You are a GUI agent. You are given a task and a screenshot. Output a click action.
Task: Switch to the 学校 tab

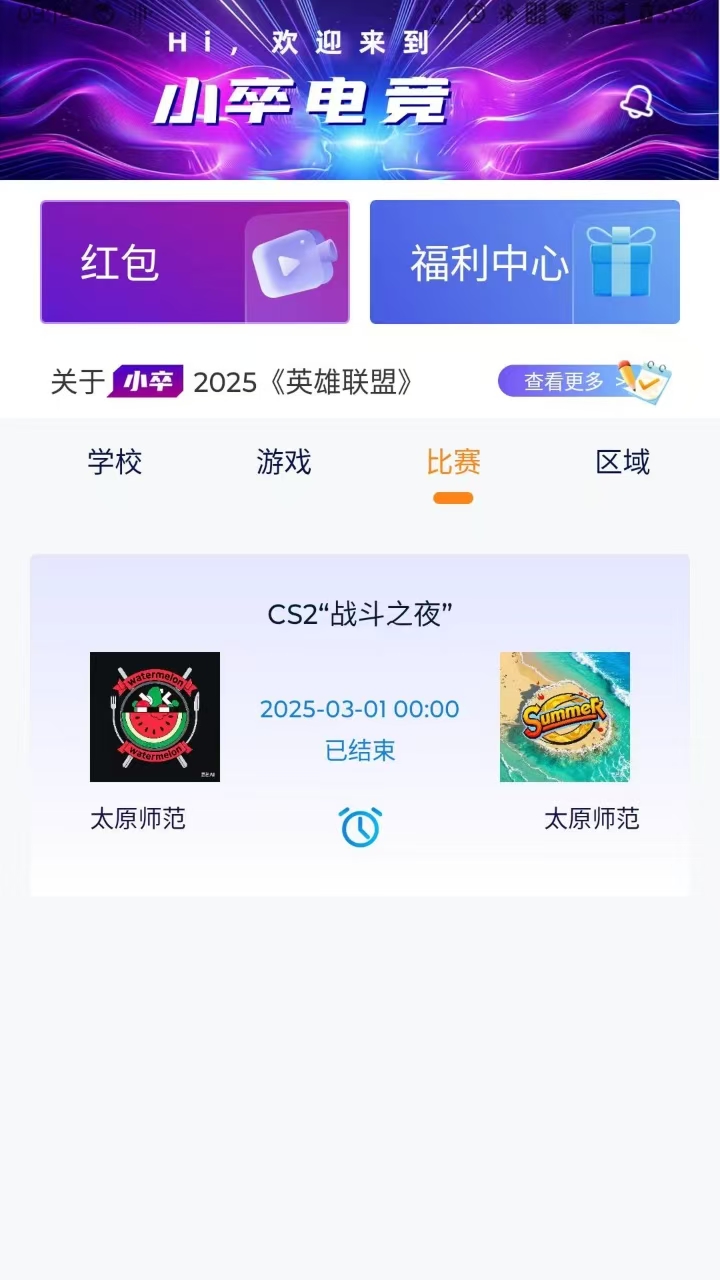(x=113, y=462)
